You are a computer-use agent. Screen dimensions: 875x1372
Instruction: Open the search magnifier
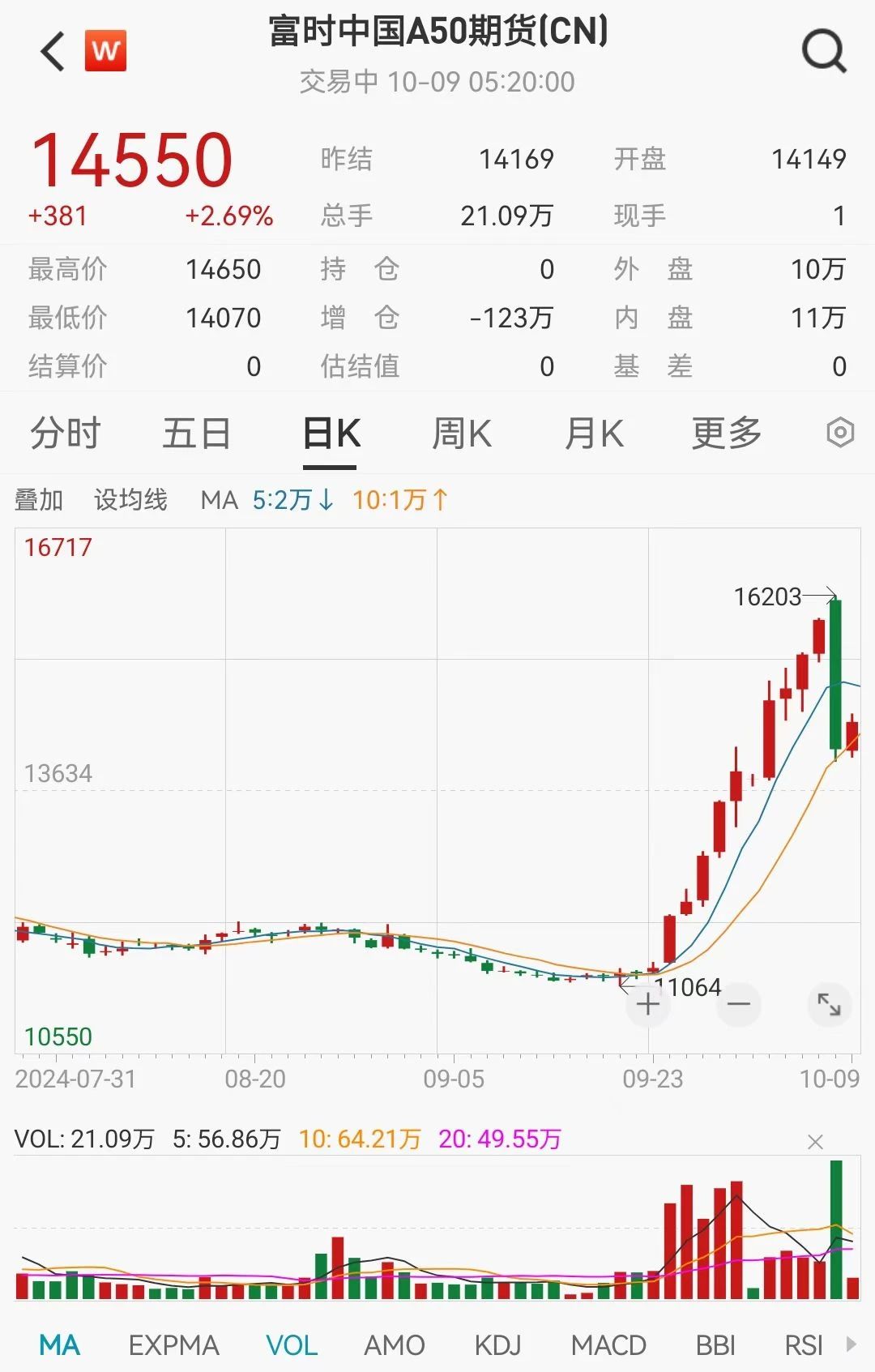[823, 49]
